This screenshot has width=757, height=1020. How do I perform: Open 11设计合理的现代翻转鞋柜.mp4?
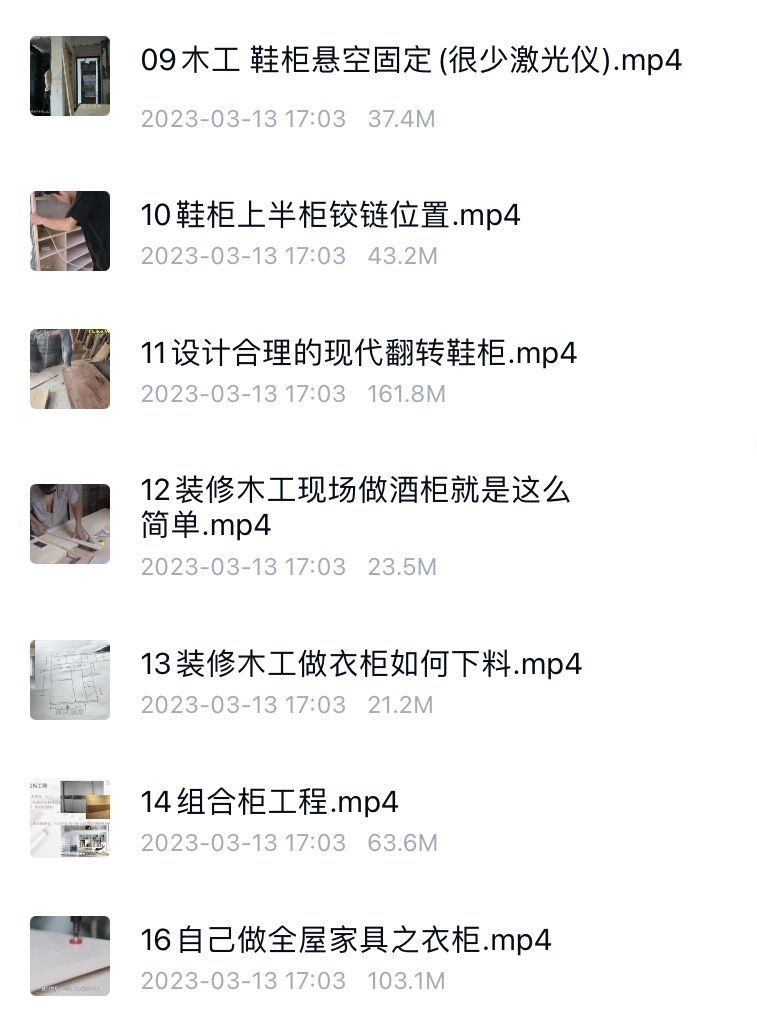point(358,354)
